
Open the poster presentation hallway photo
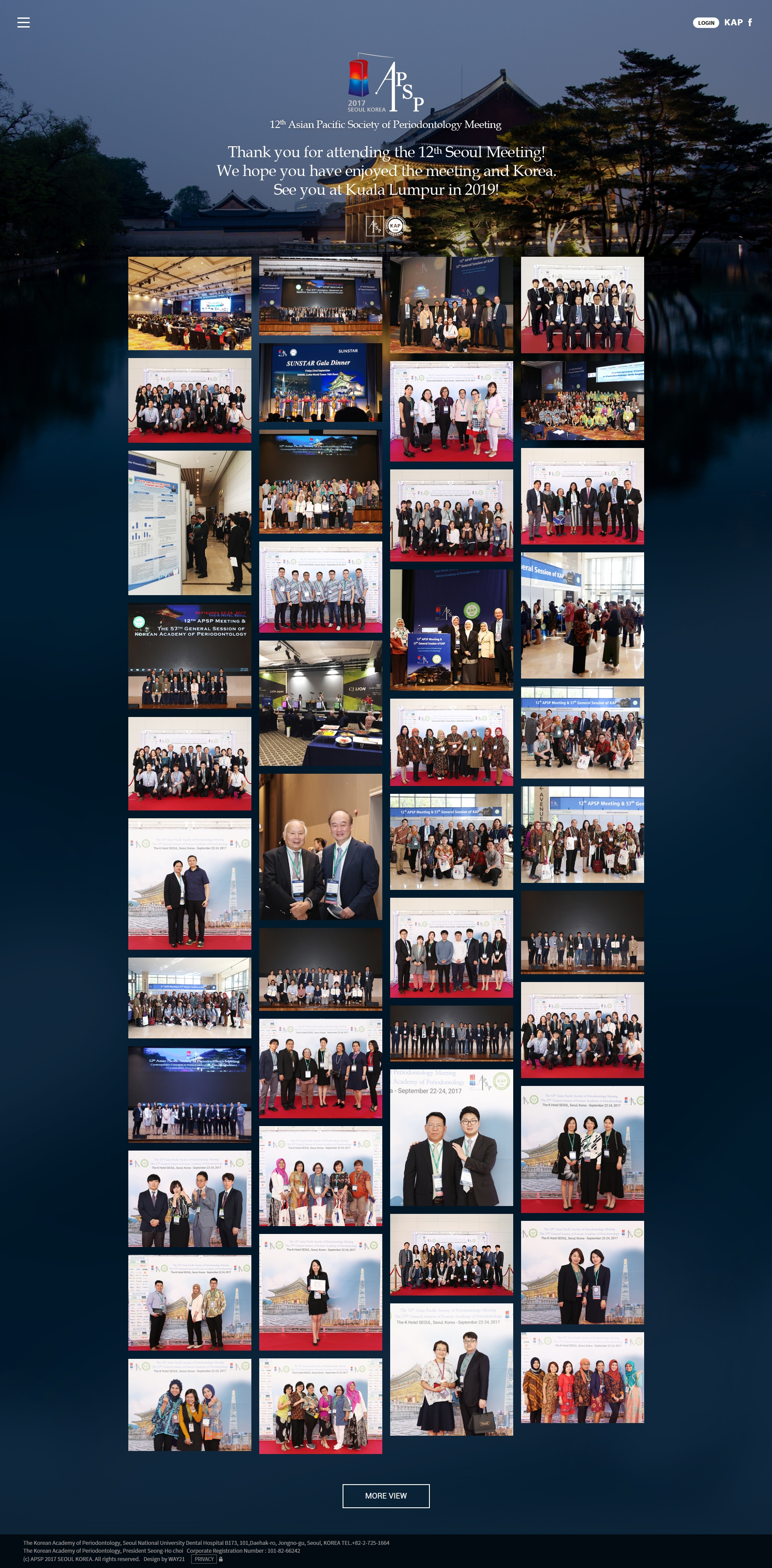[x=189, y=522]
